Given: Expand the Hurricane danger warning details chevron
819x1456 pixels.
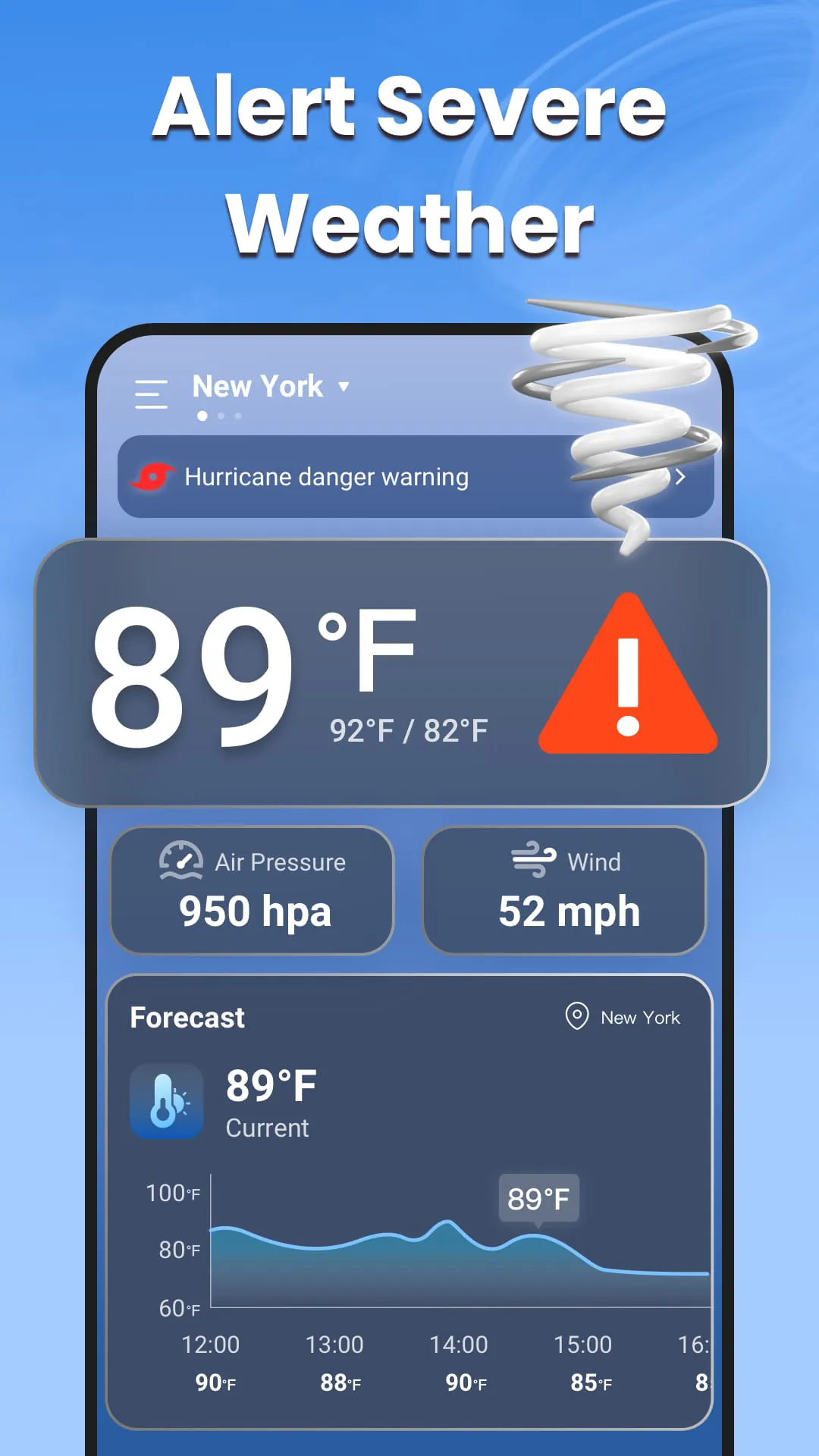Looking at the screenshot, I should (680, 476).
